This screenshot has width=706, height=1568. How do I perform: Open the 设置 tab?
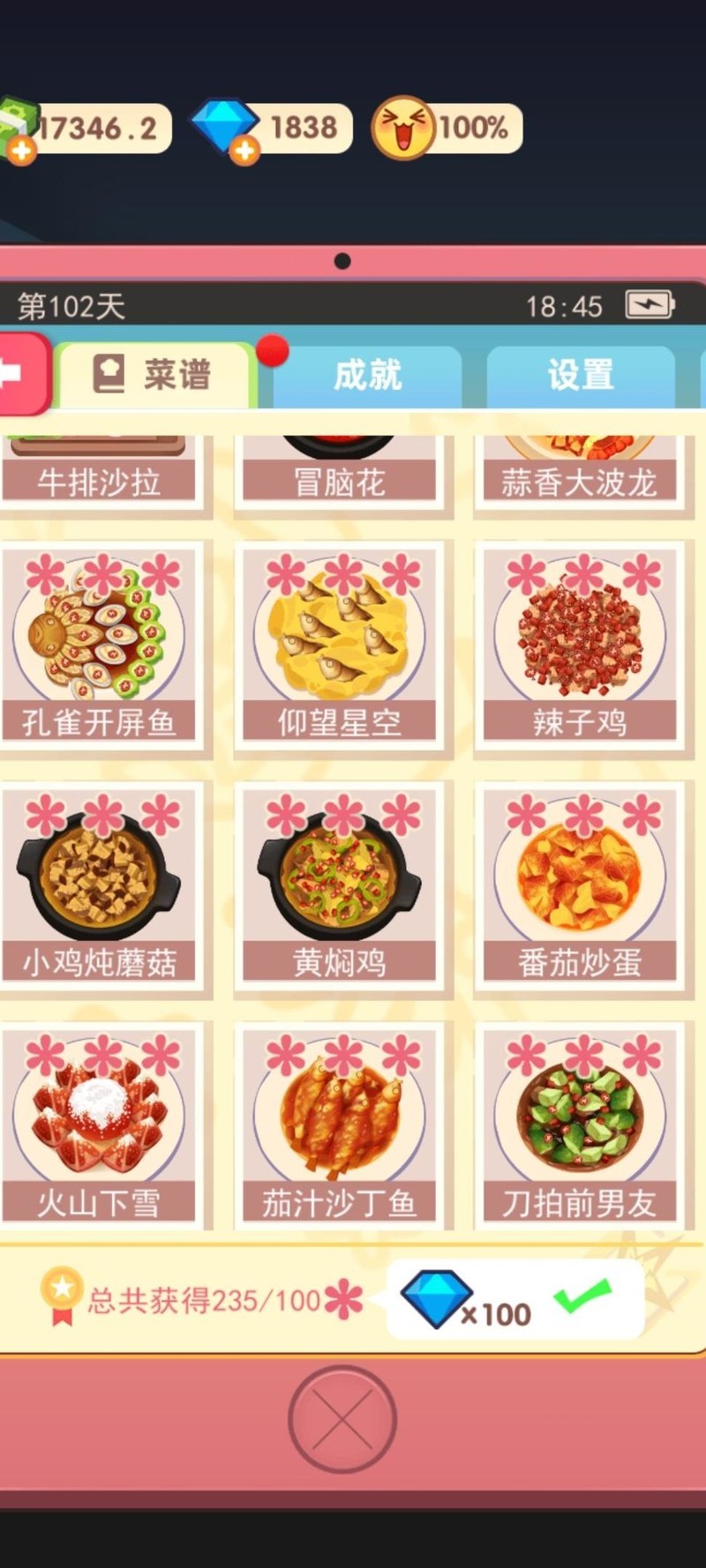(x=580, y=376)
